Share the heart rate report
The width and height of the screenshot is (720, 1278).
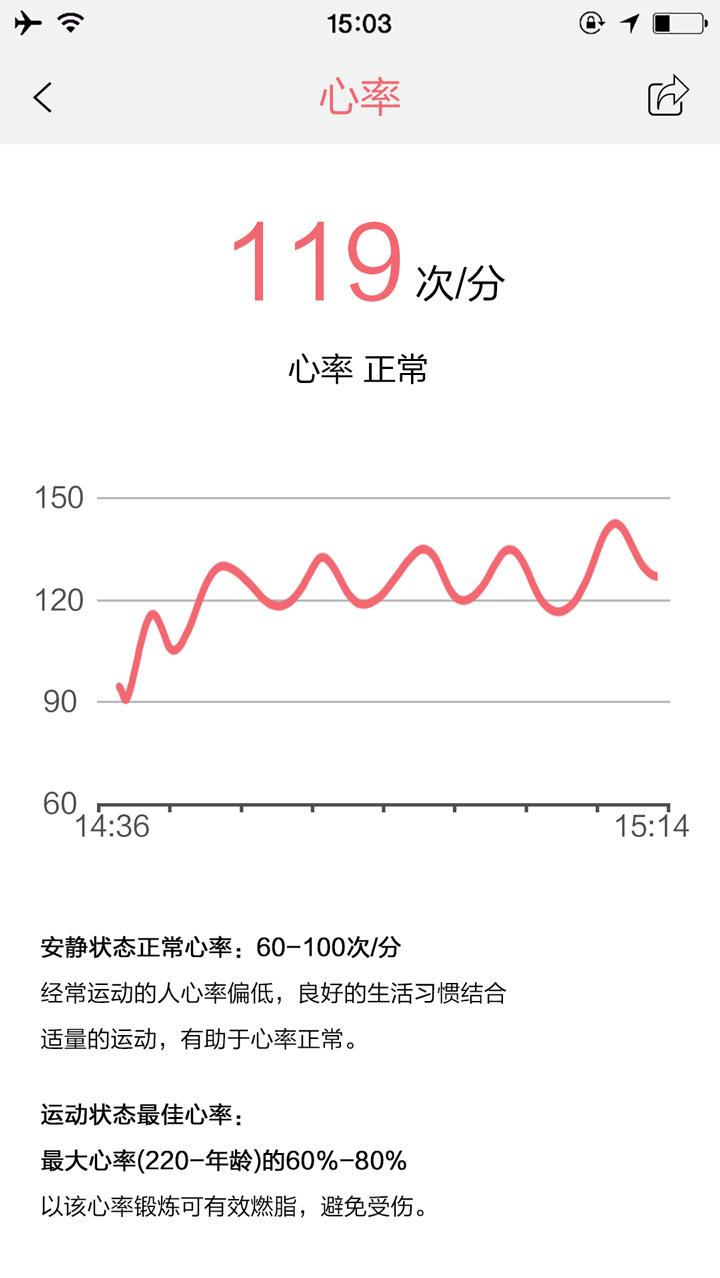[x=669, y=97]
